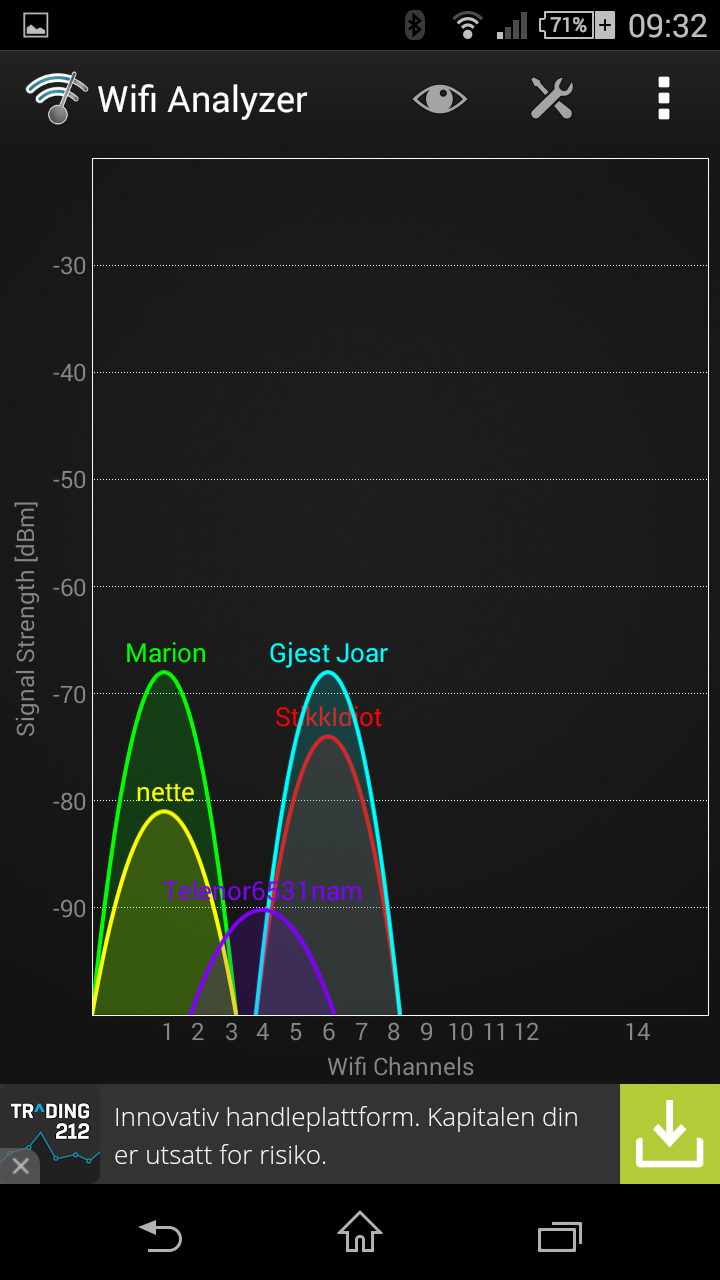The width and height of the screenshot is (720, 1280).
Task: Open the view selector eye icon
Action: pyautogui.click(x=440, y=98)
